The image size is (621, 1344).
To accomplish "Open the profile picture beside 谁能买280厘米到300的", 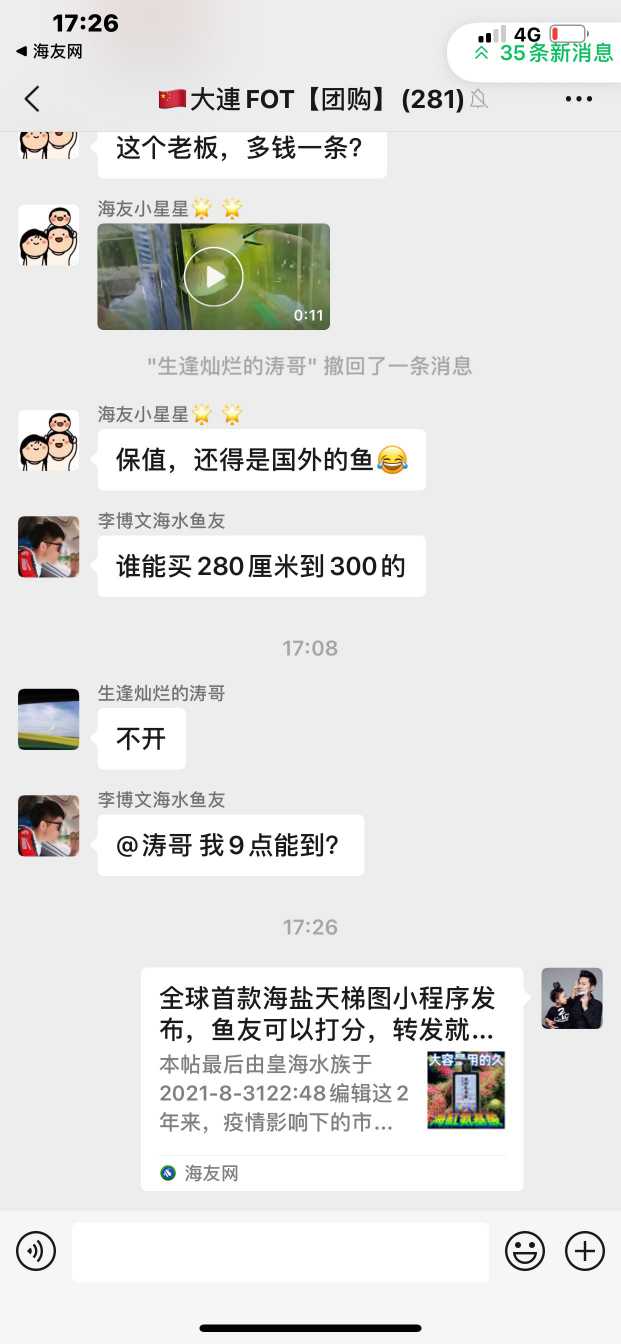I will pyautogui.click(x=48, y=547).
